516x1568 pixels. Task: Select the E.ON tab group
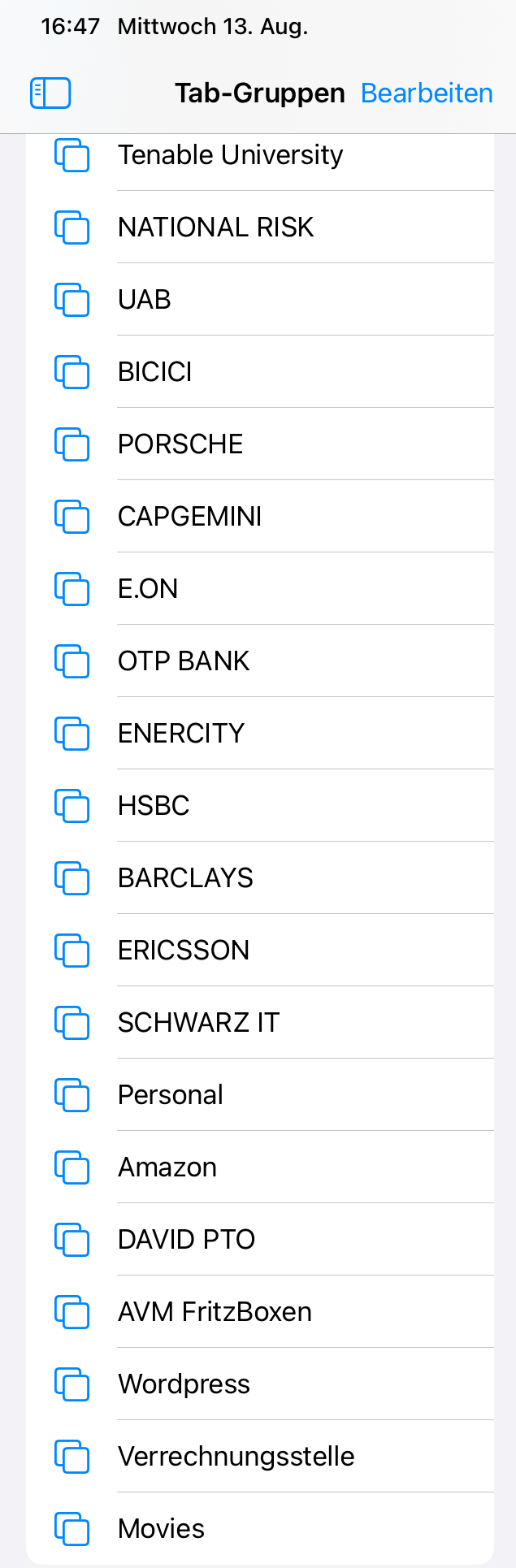[148, 589]
